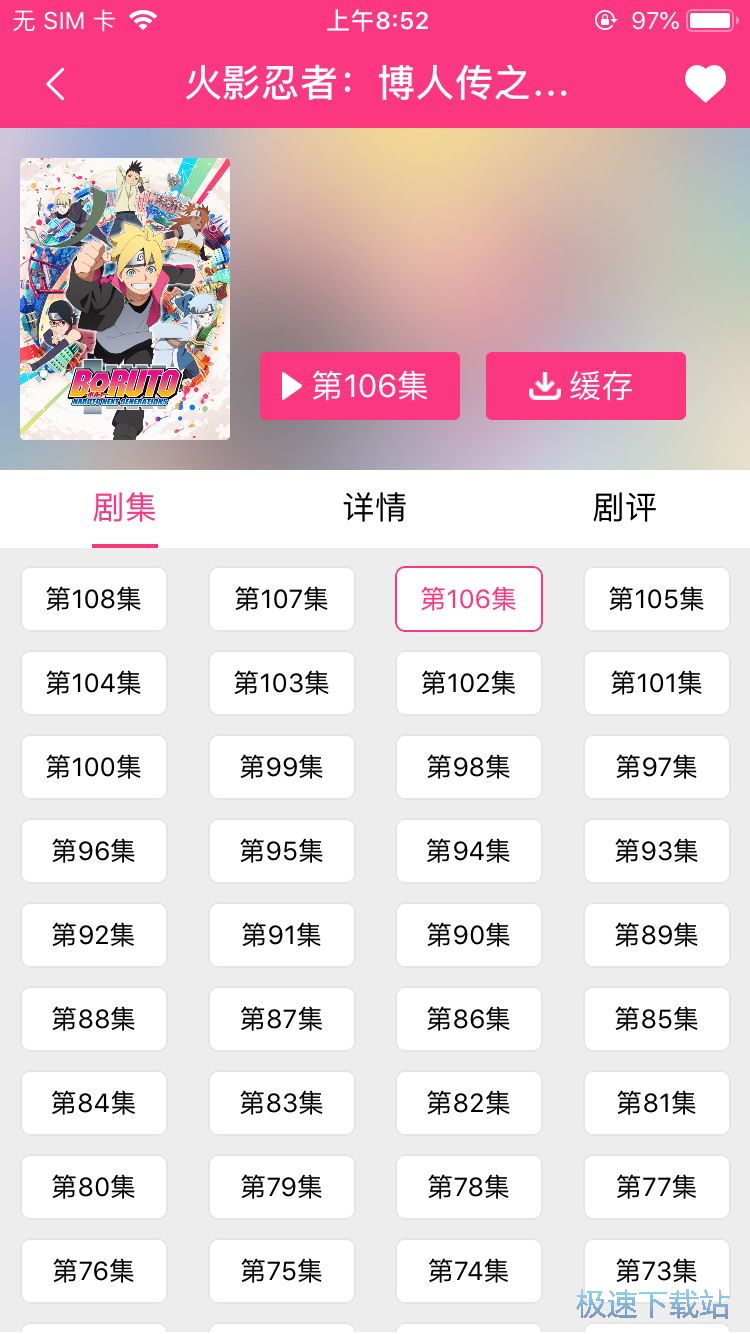Pick episode 第84集
Screen dimensions: 750x1334
94,1103
